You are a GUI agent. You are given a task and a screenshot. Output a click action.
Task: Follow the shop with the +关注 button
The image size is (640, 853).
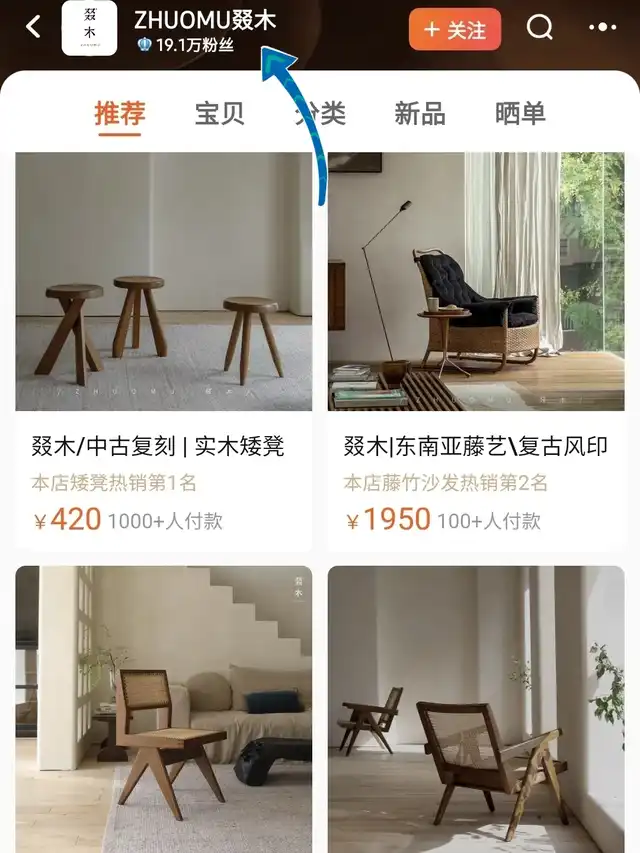(x=455, y=29)
